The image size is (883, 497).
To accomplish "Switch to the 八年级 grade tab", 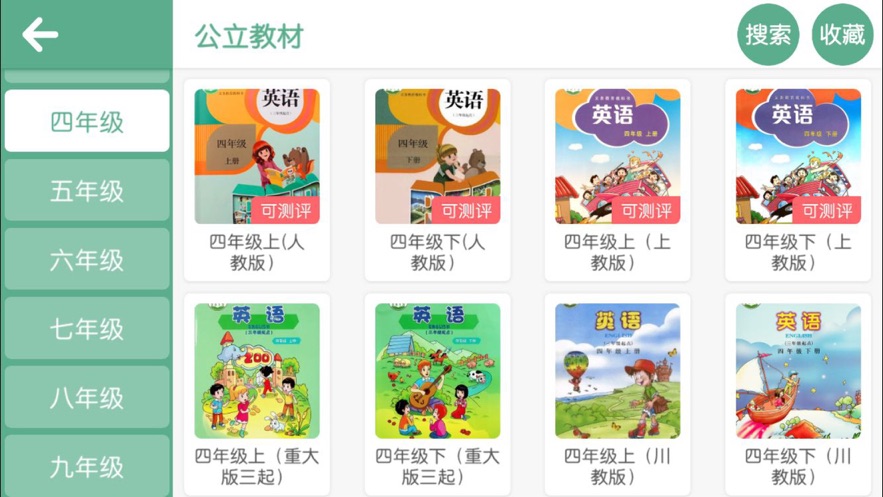I will (87, 397).
